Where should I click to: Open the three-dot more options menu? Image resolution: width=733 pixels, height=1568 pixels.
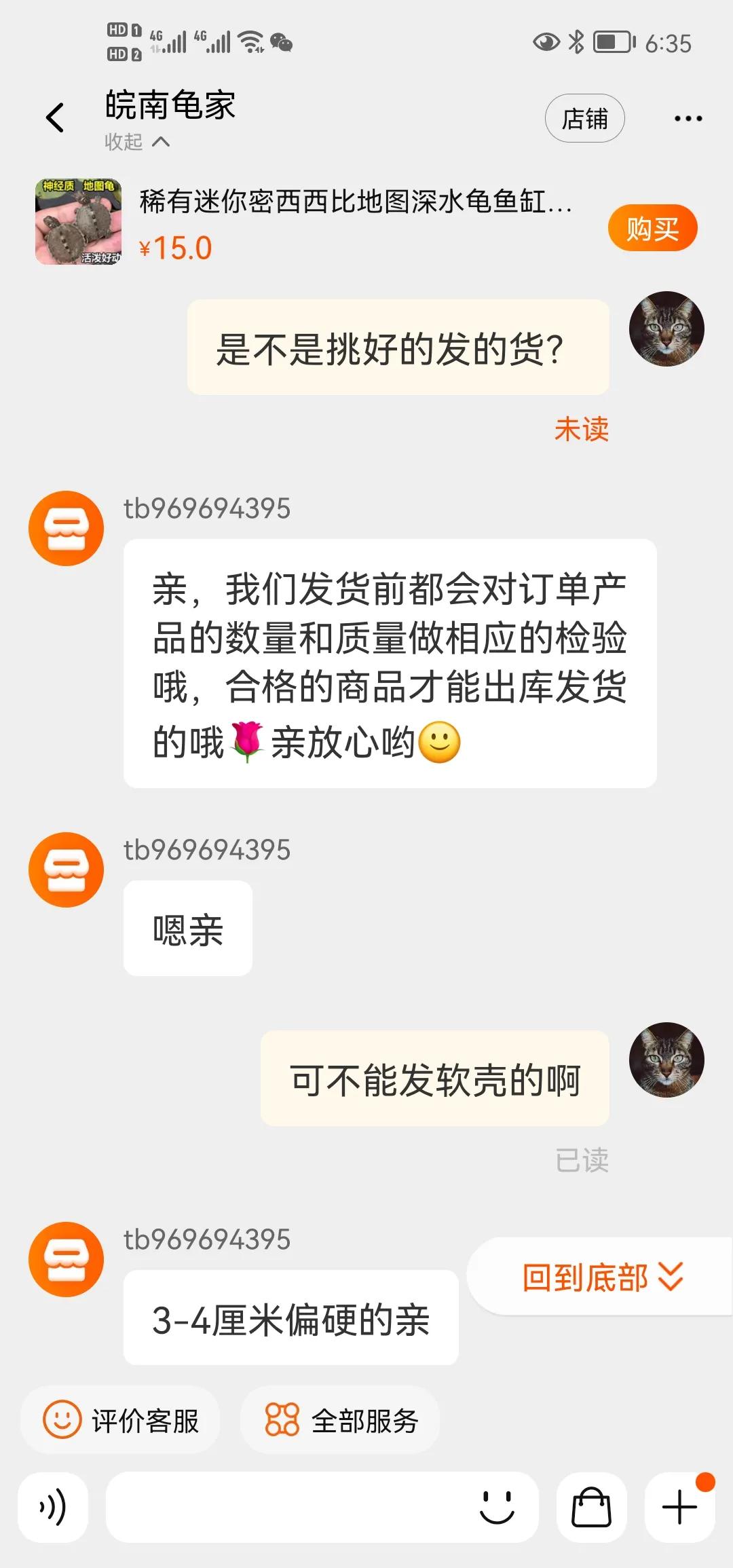688,117
